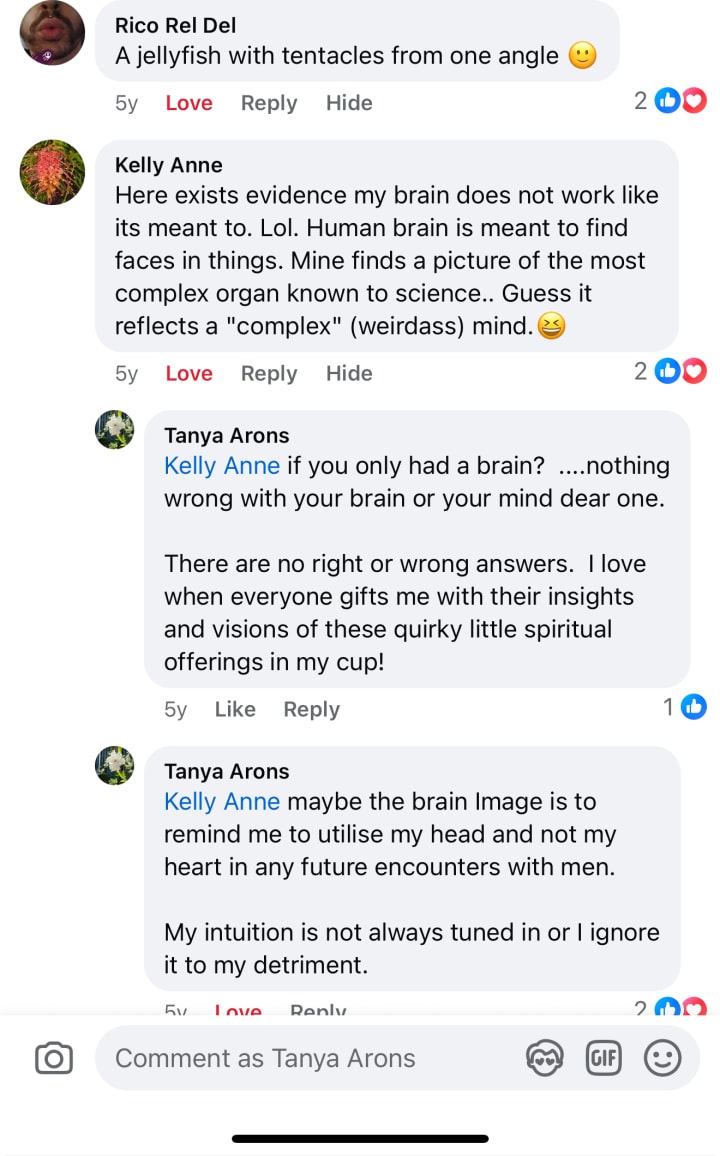
Task: Open the Kelly Anne mention in the first reply
Action: [222, 465]
